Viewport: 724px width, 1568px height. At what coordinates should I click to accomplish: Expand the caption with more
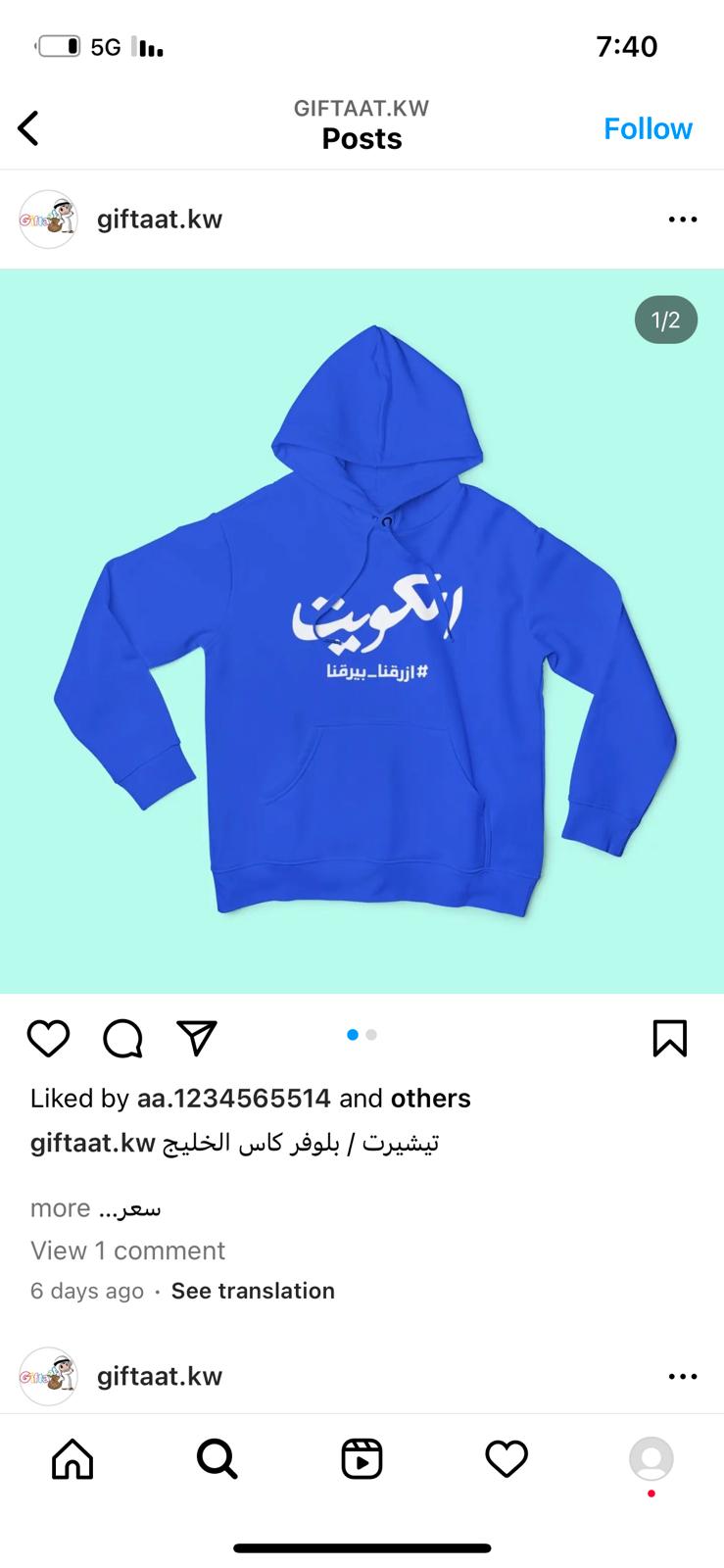click(61, 1208)
